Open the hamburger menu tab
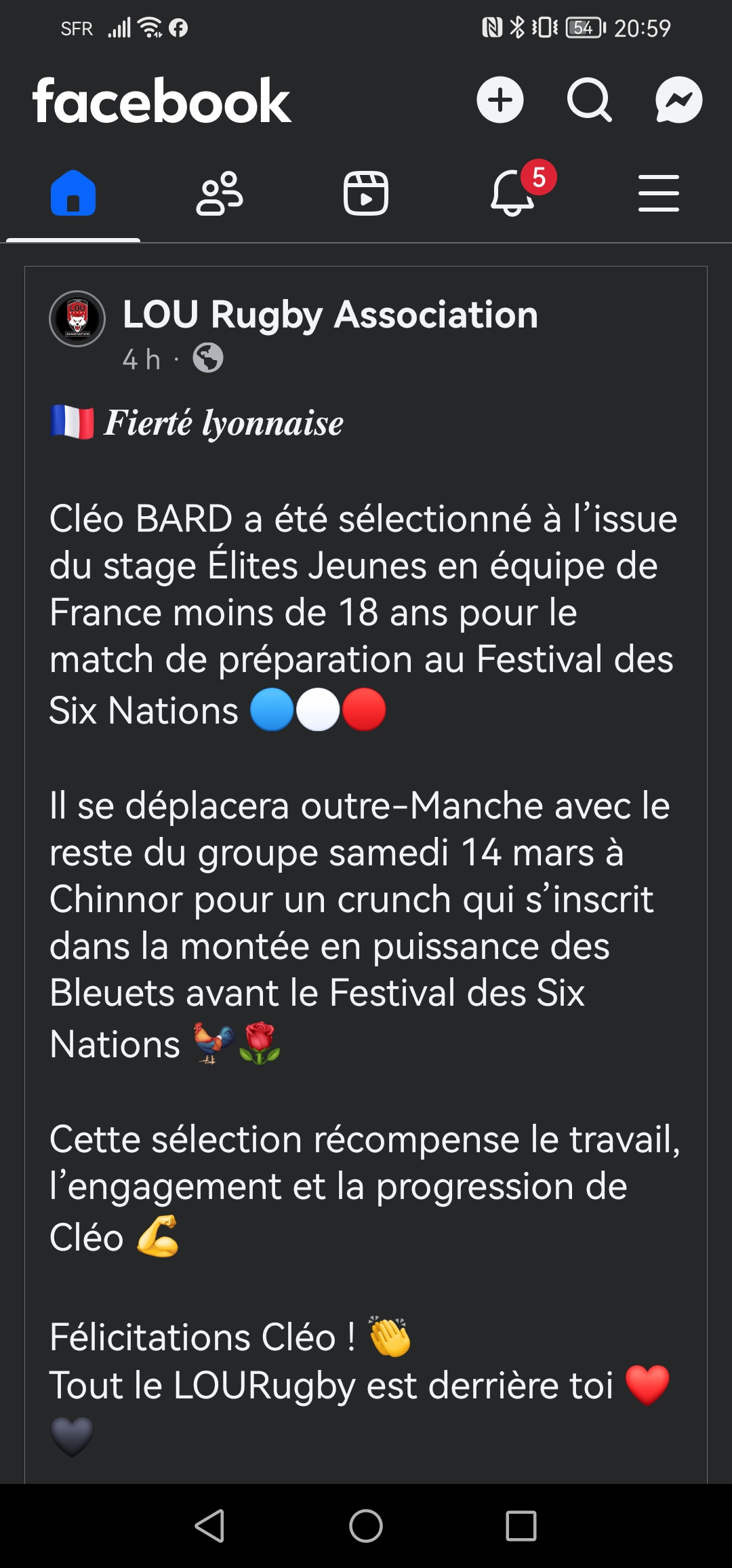The height and width of the screenshot is (1568, 732). pos(659,194)
